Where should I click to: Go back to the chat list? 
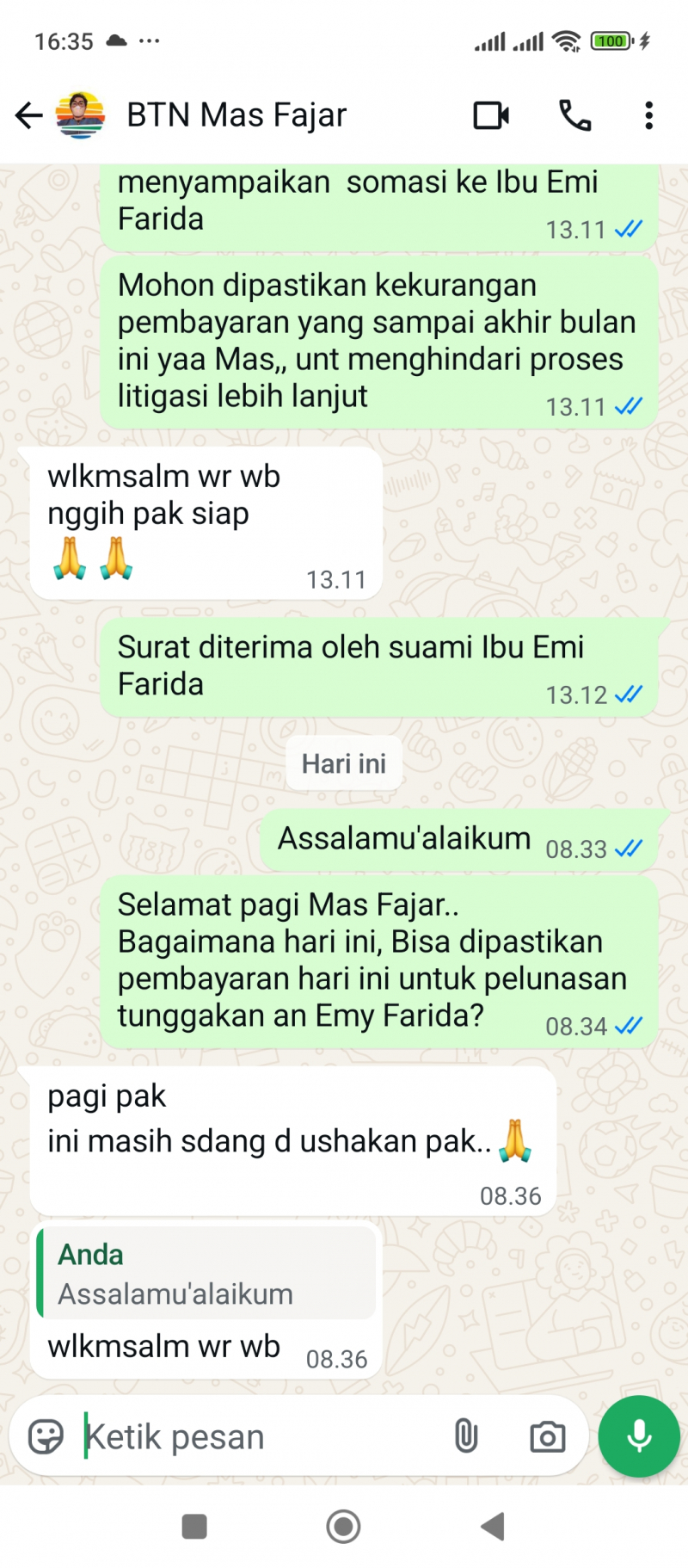28,115
